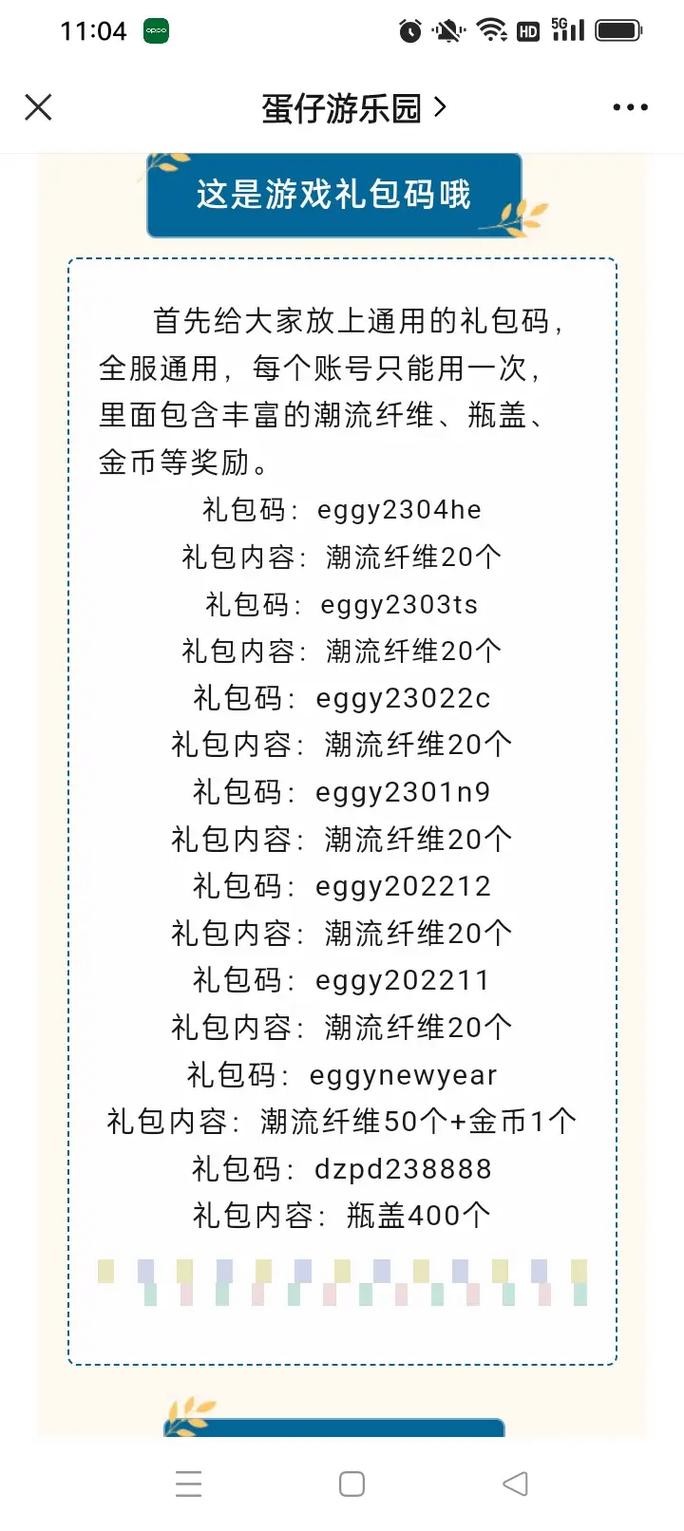The width and height of the screenshot is (684, 1531).
Task: Go to the system home screen
Action: [351, 1483]
